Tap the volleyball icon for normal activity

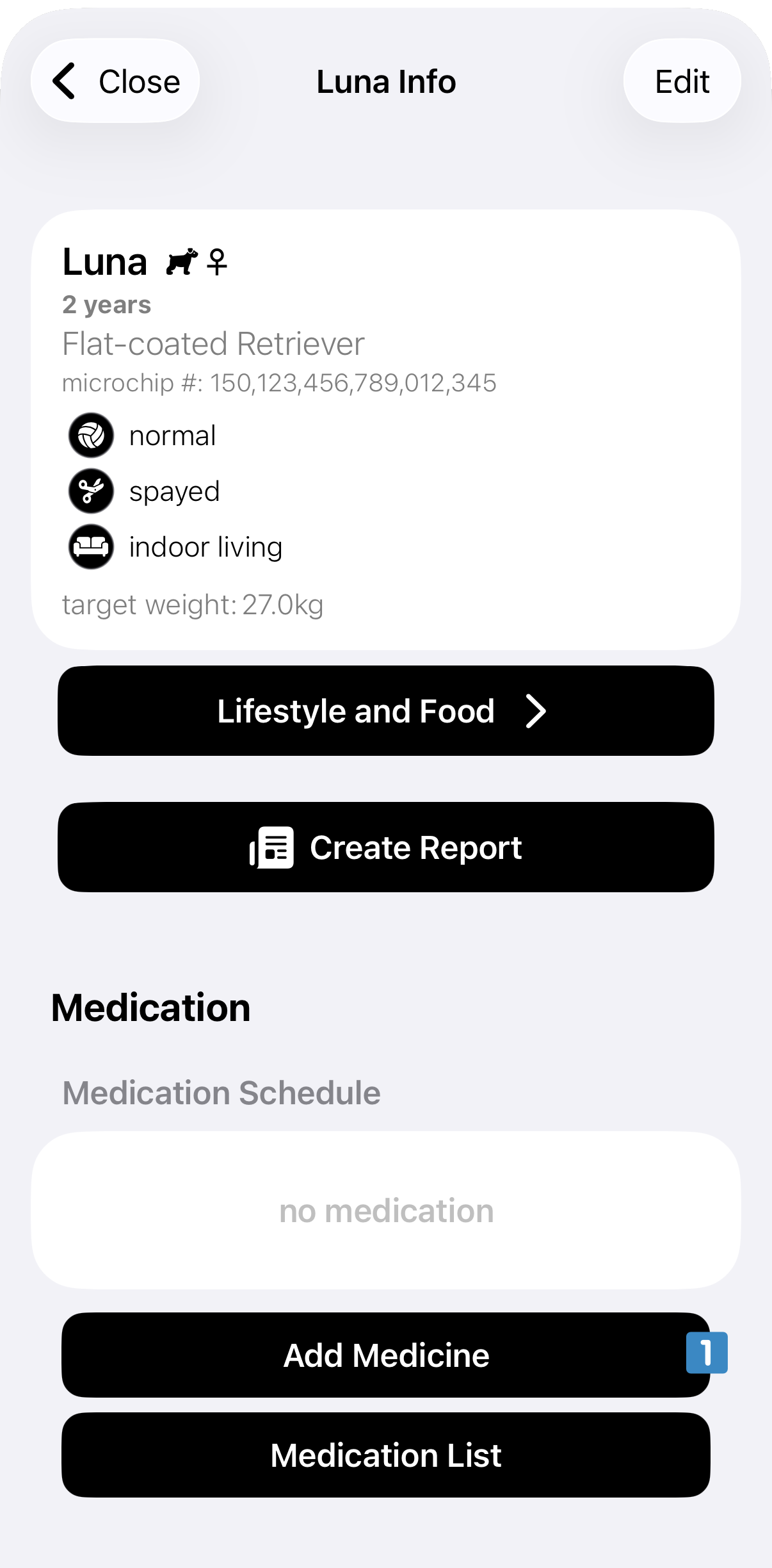pos(90,435)
